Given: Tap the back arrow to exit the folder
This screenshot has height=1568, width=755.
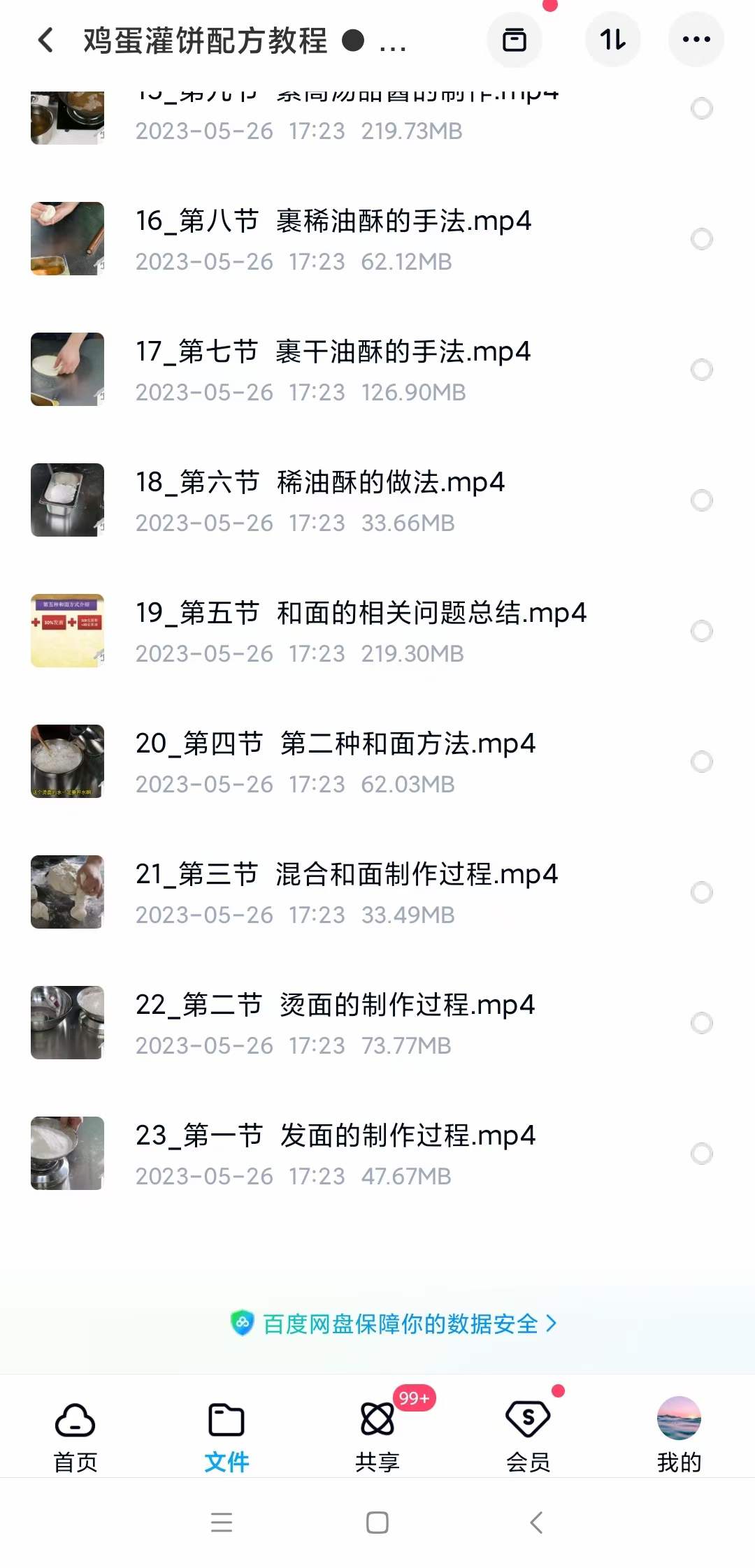Looking at the screenshot, I should click(x=45, y=40).
